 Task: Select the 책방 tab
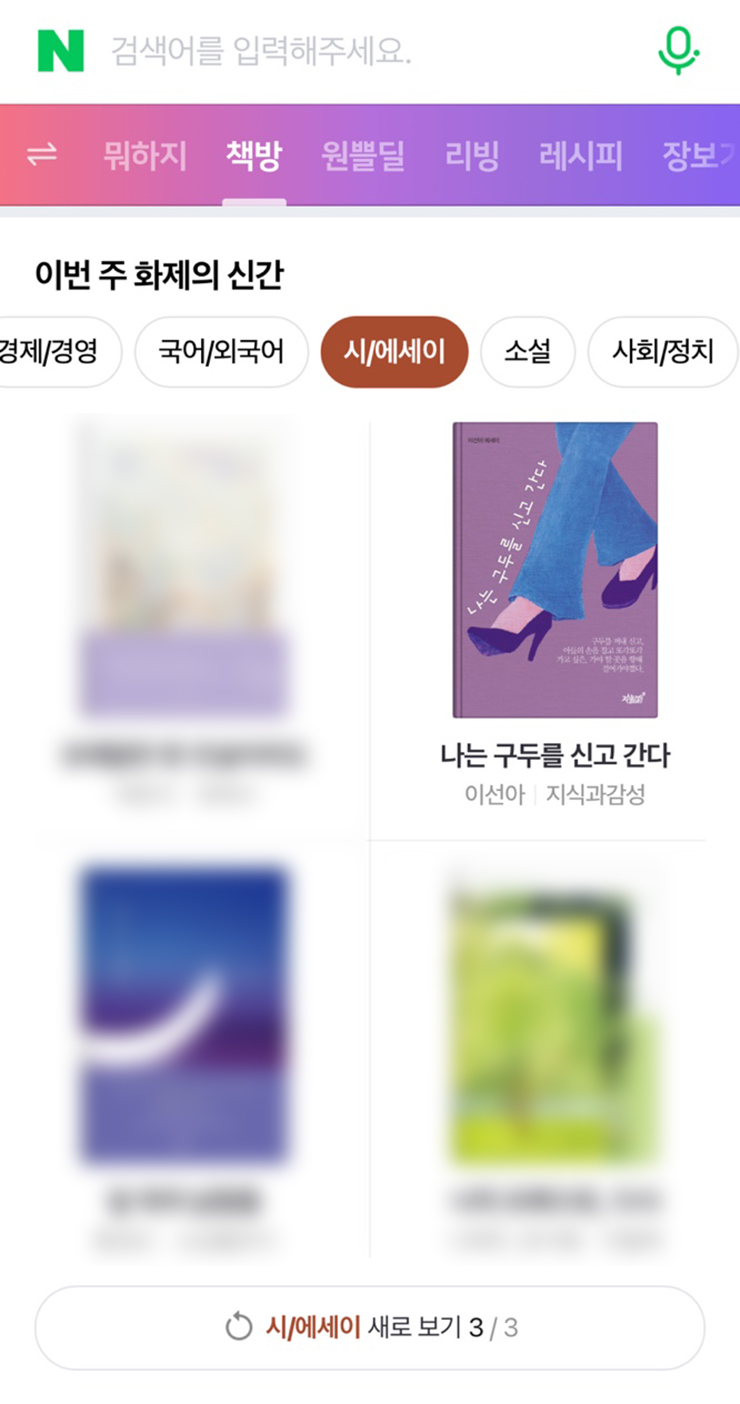[x=254, y=156]
